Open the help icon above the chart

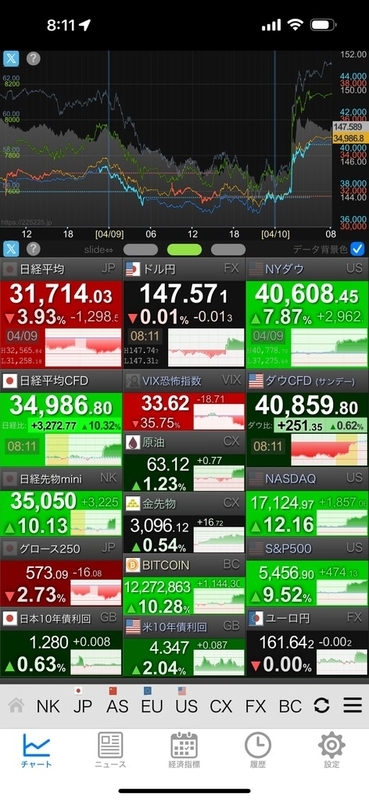click(33, 59)
